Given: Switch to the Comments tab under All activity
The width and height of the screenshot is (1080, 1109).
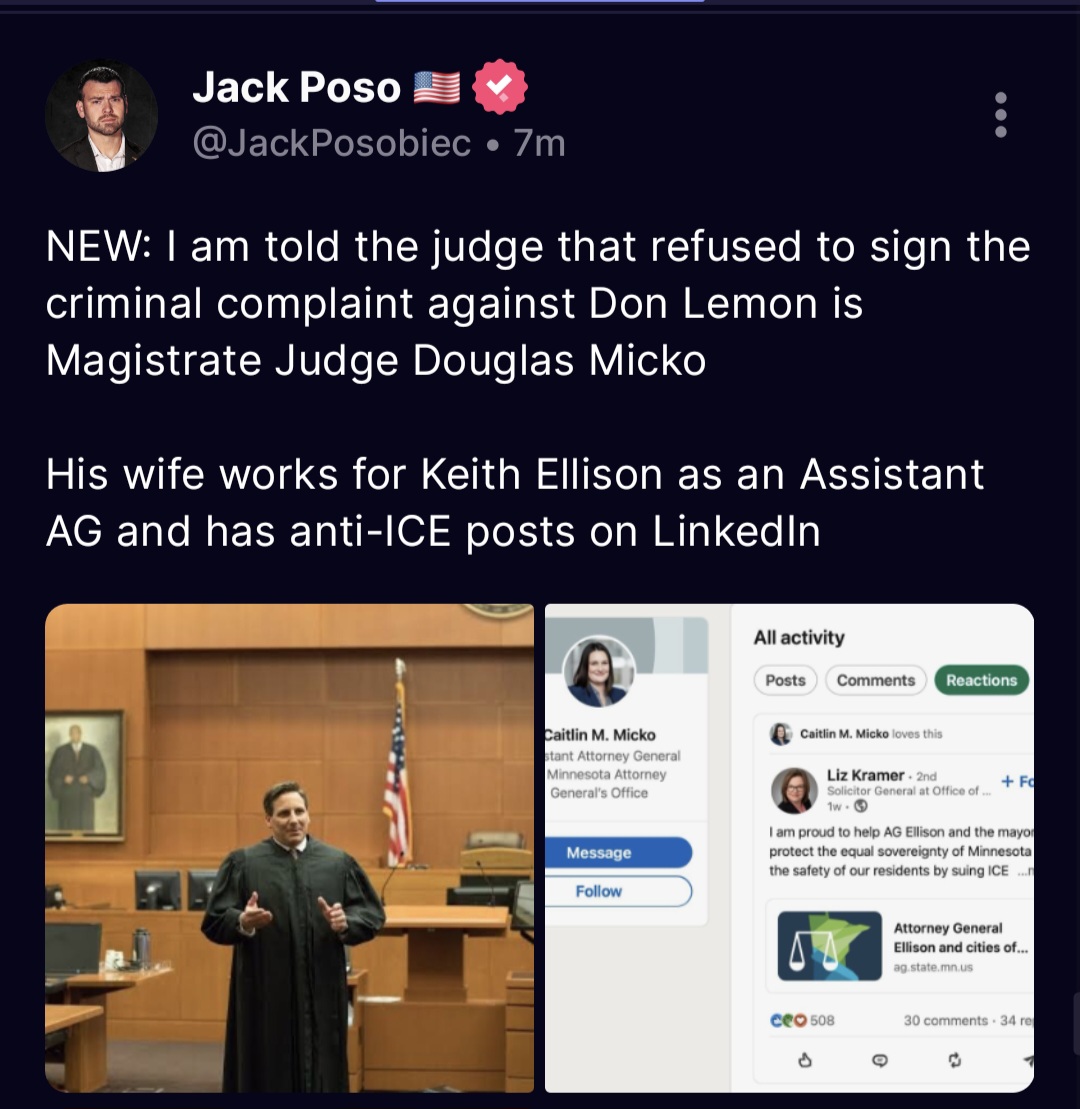Looking at the screenshot, I should tap(875, 680).
